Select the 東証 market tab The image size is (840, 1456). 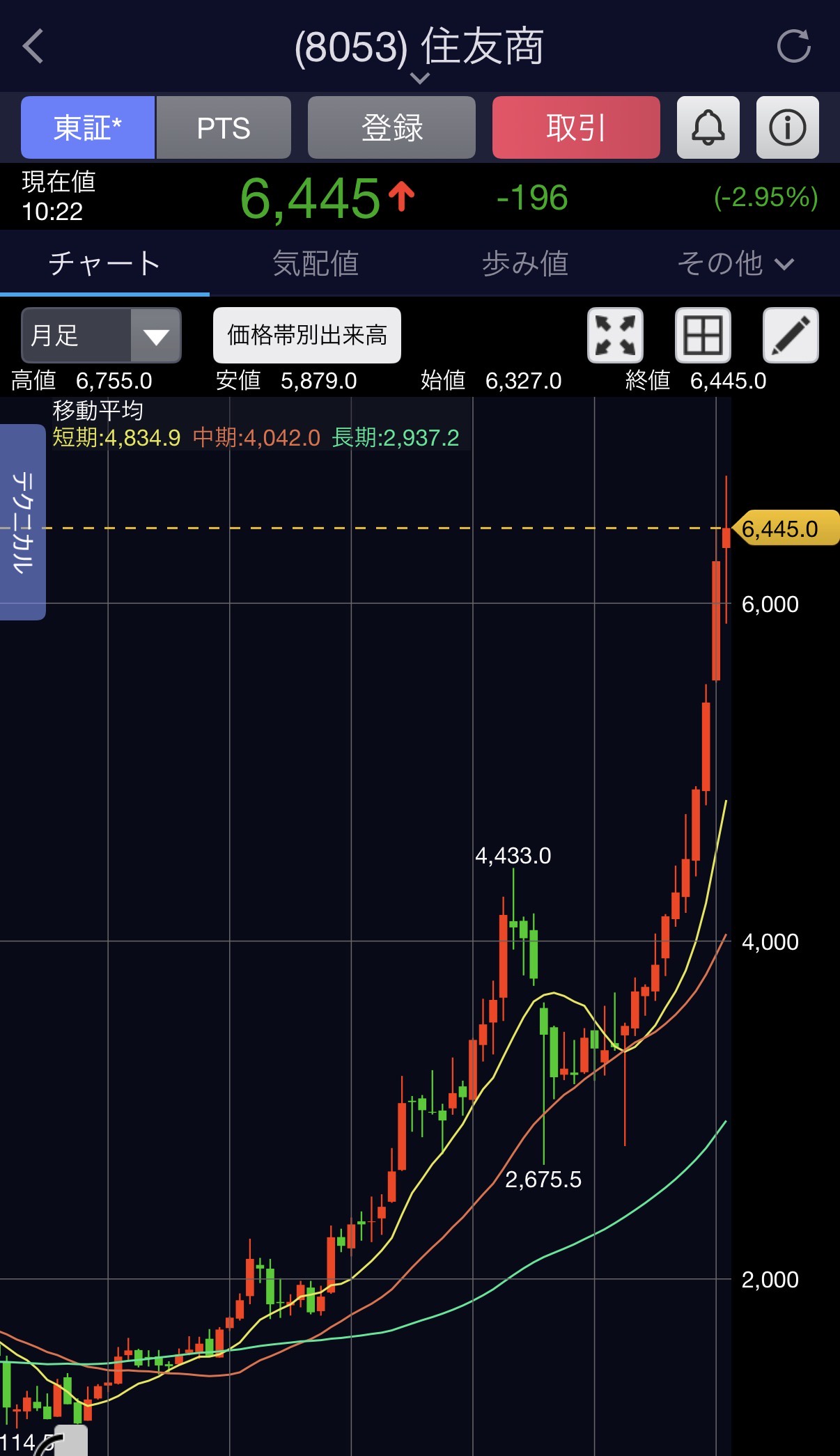[x=88, y=128]
